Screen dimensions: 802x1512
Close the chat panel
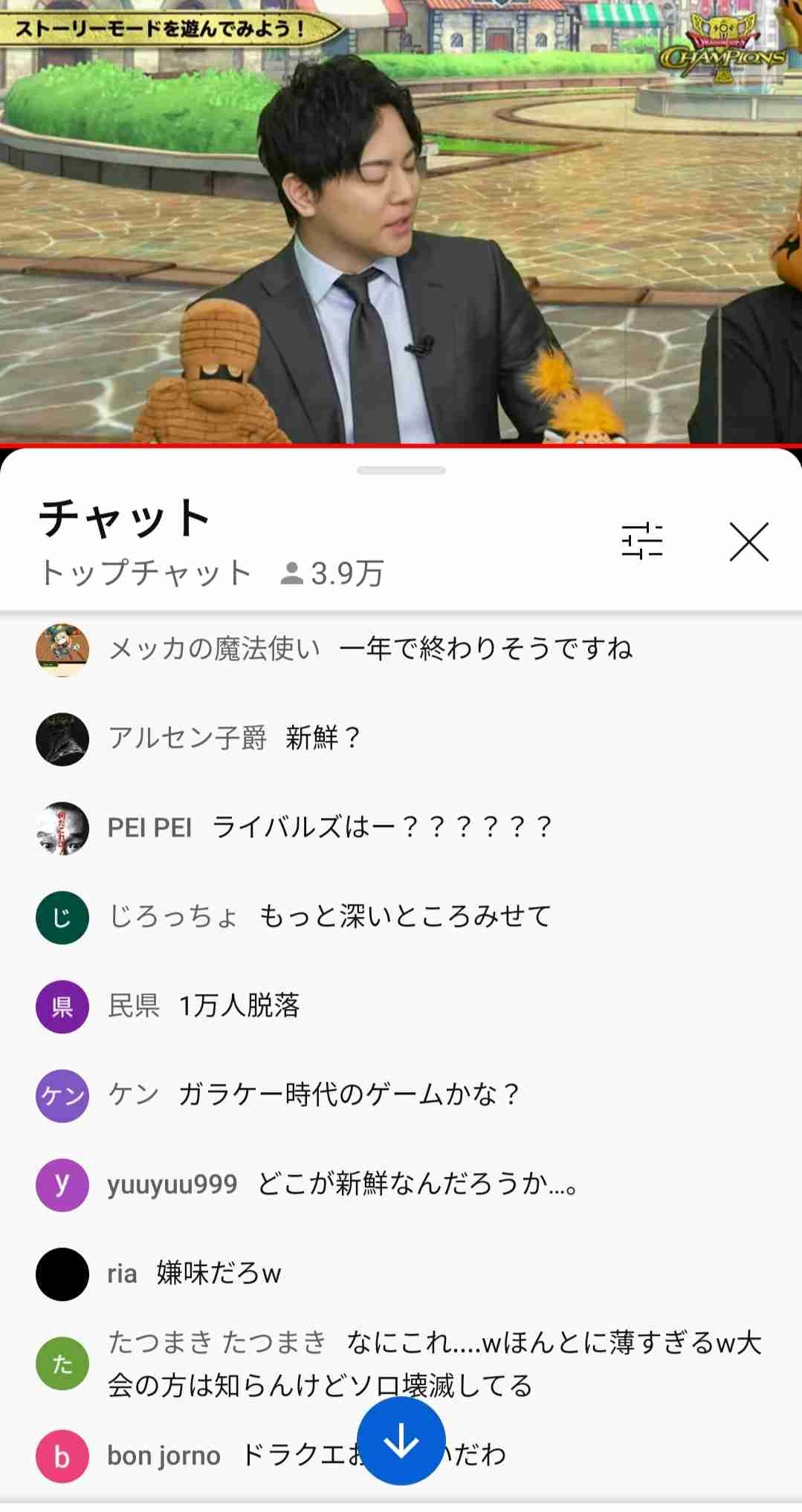coord(748,542)
